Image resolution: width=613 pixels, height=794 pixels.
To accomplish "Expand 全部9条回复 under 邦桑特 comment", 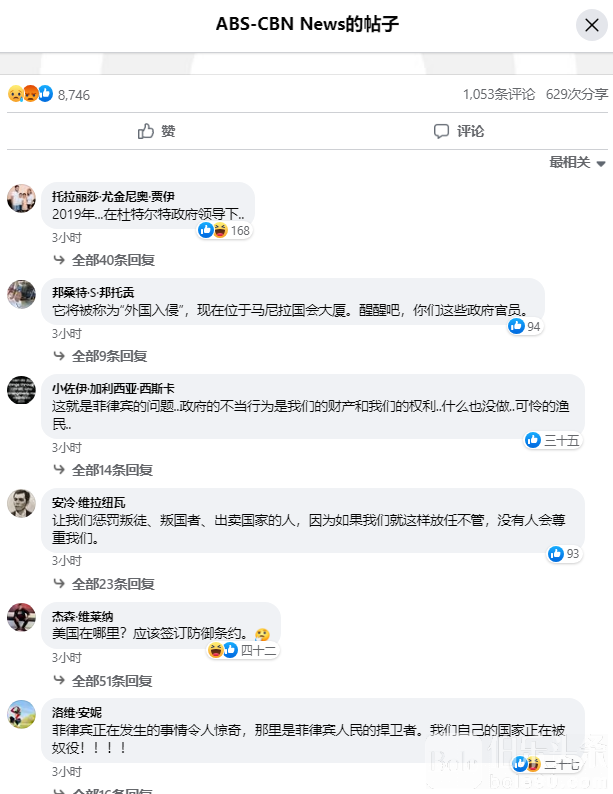I will [108, 356].
